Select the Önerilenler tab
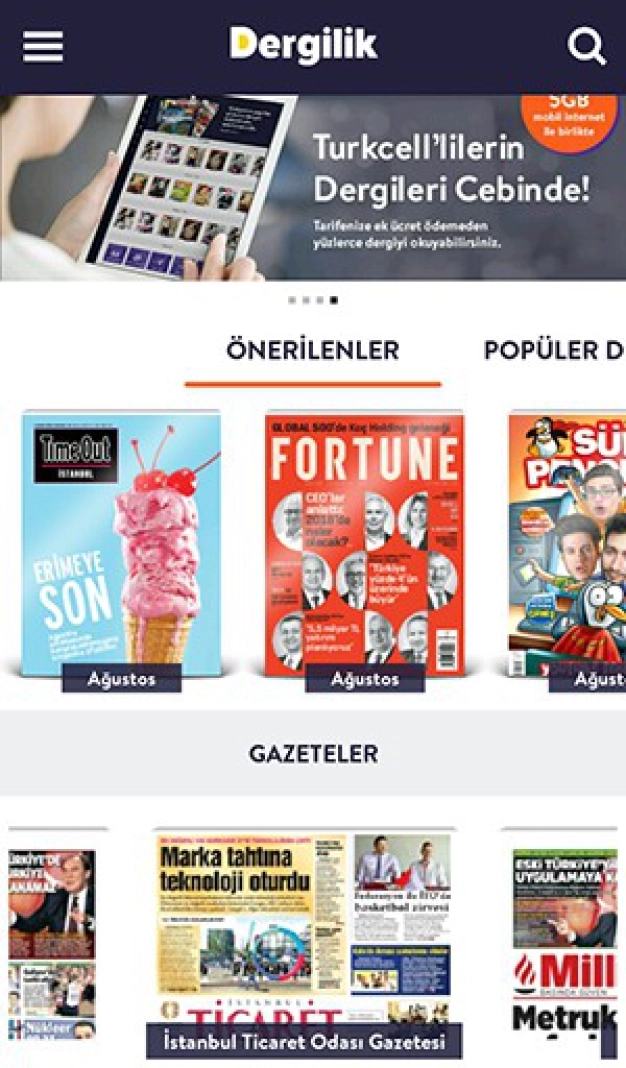Image resolution: width=626 pixels, height=1068 pixels. (313, 351)
